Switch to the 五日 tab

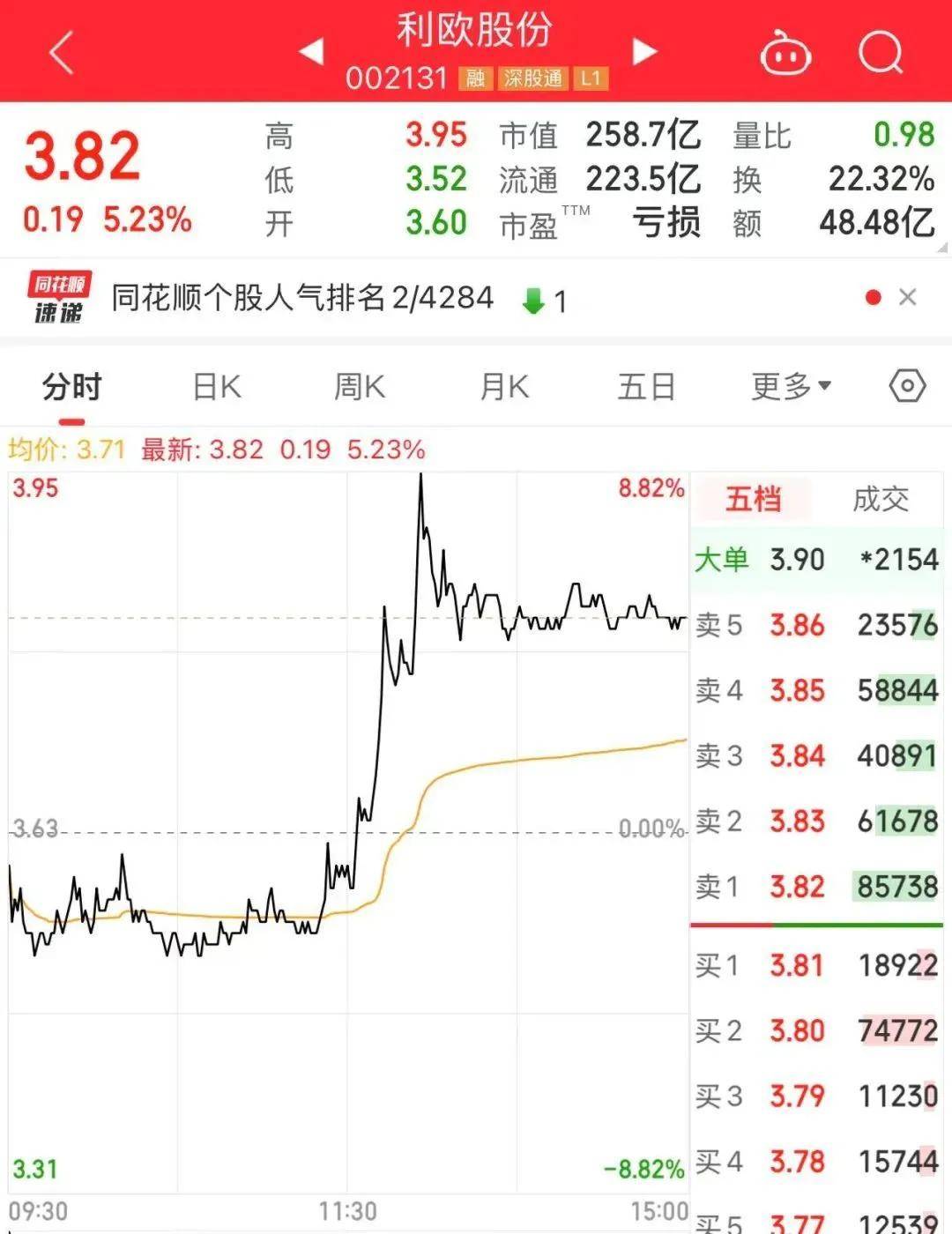pos(648,386)
